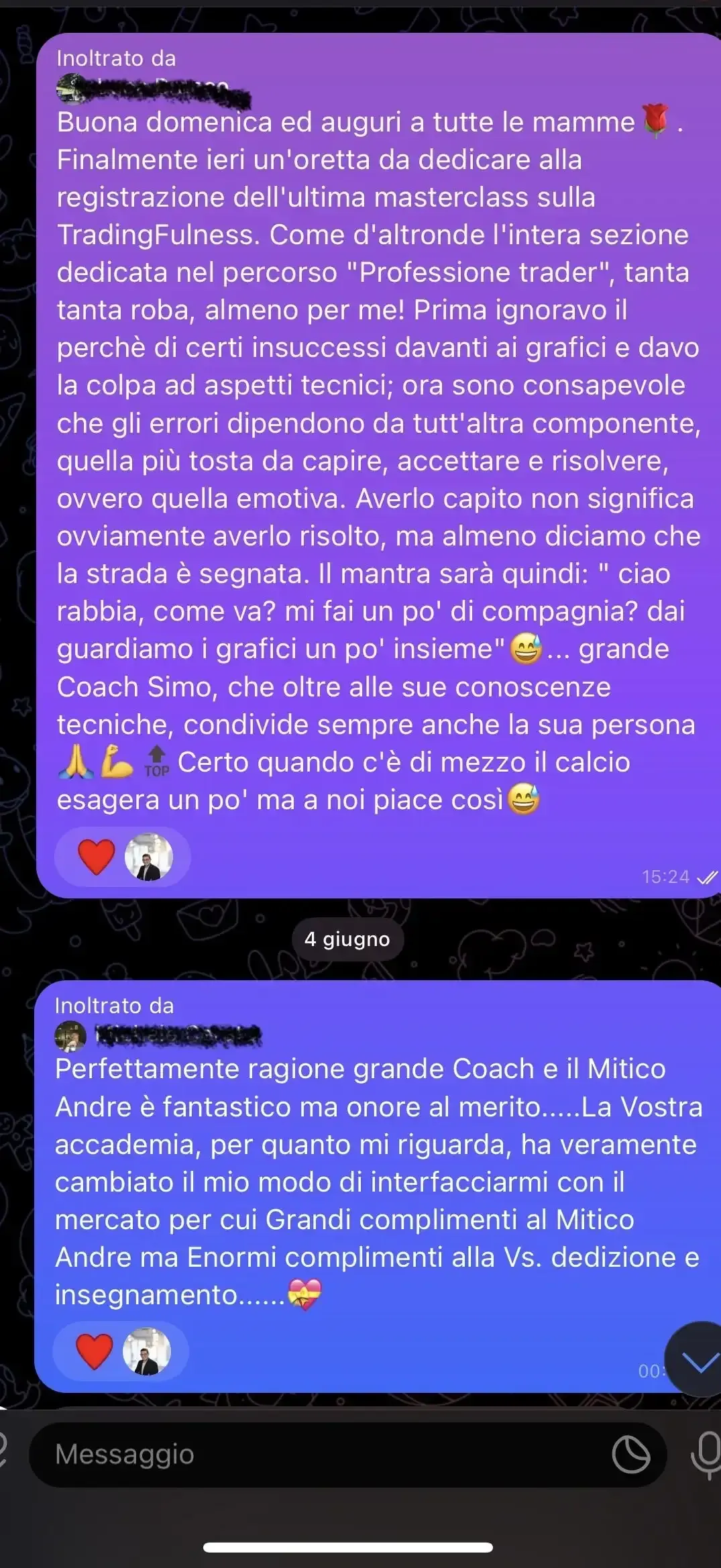The width and height of the screenshot is (721, 1568).
Task: Tap the 4 giugno date badge
Action: [347, 939]
